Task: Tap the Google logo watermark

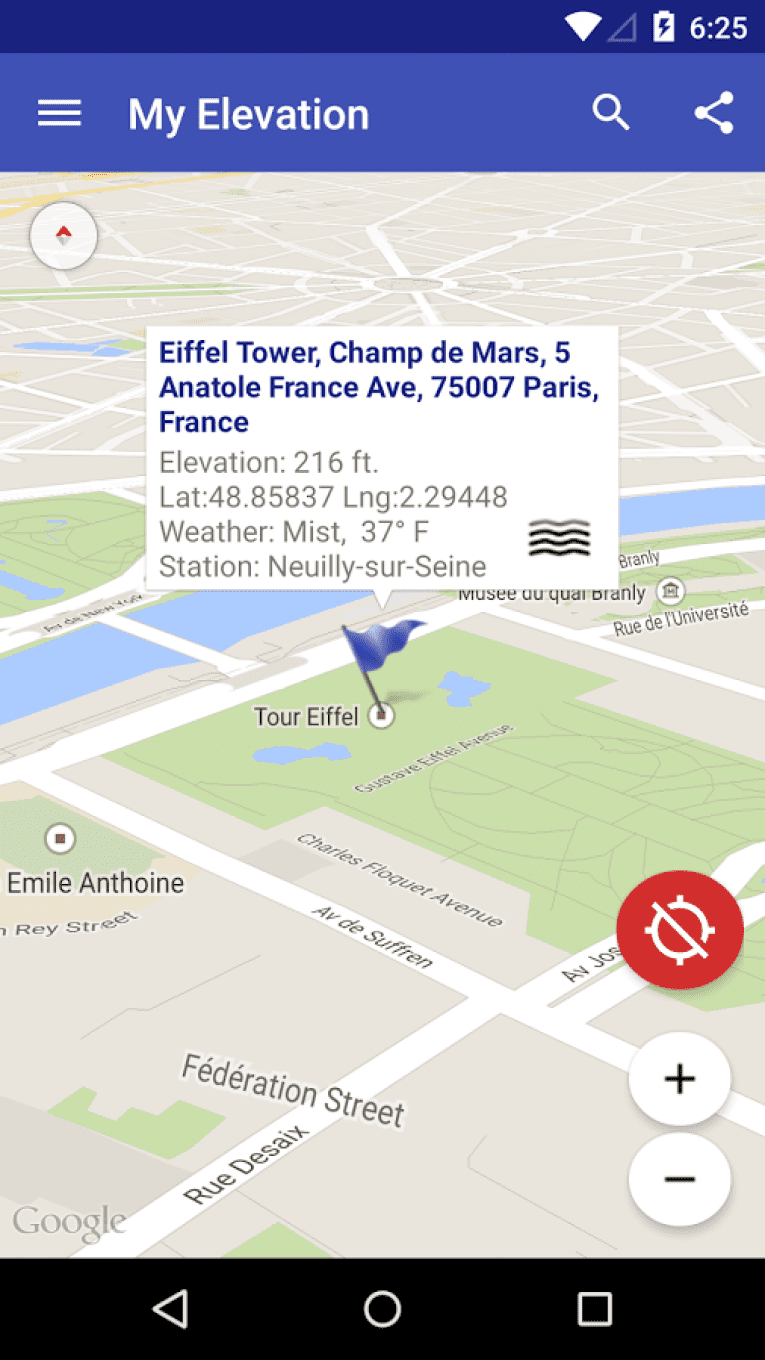Action: tap(69, 1221)
